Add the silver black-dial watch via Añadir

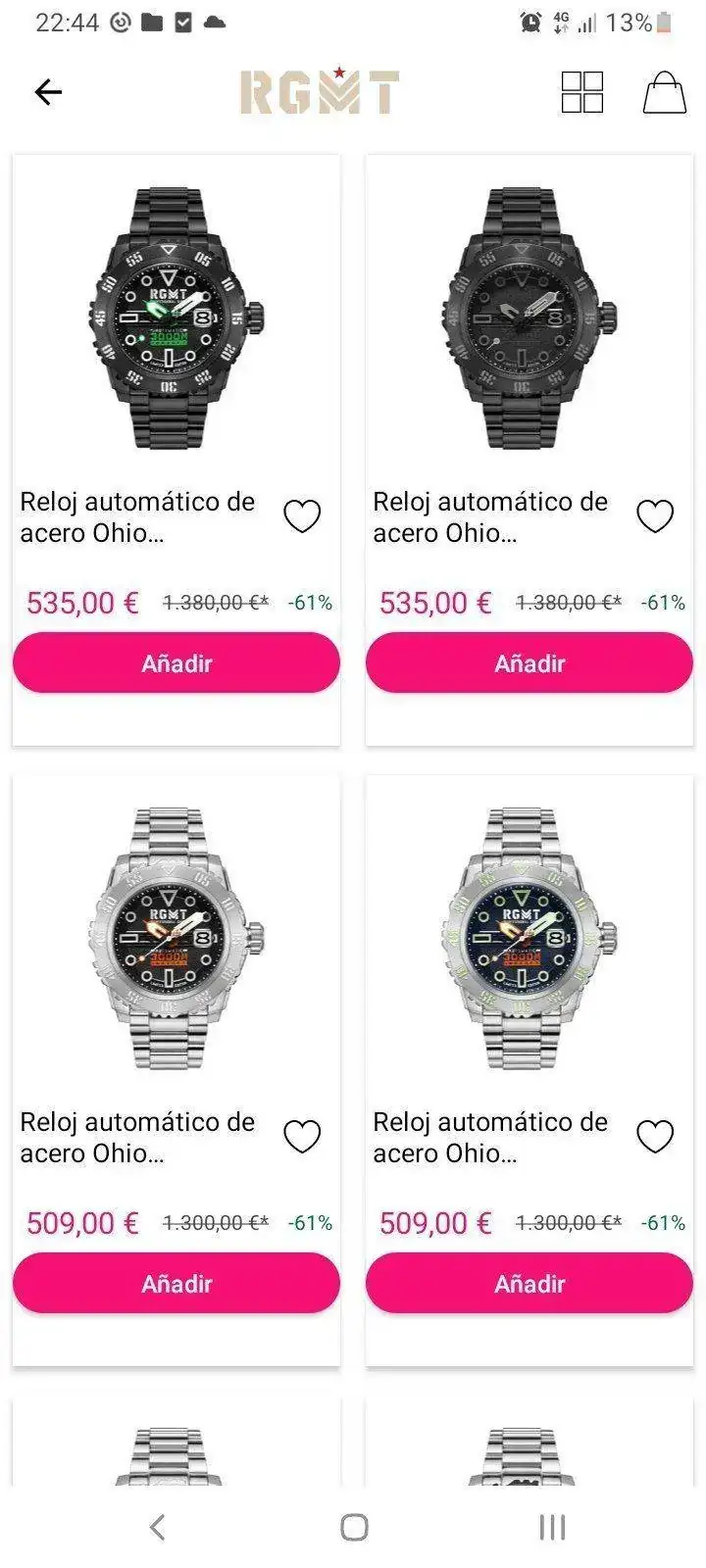176,1284
